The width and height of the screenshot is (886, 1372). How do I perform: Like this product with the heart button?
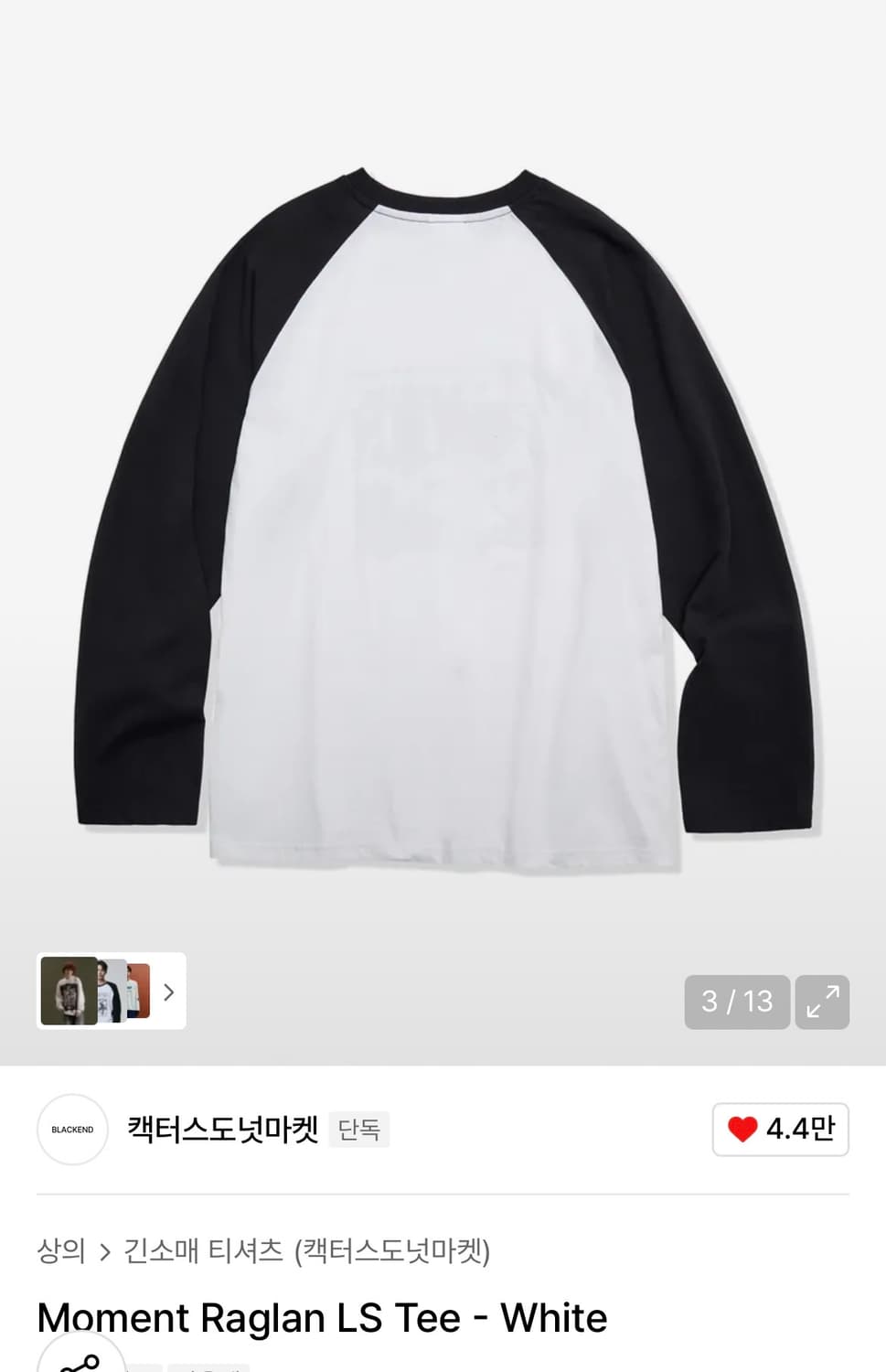pos(780,1130)
